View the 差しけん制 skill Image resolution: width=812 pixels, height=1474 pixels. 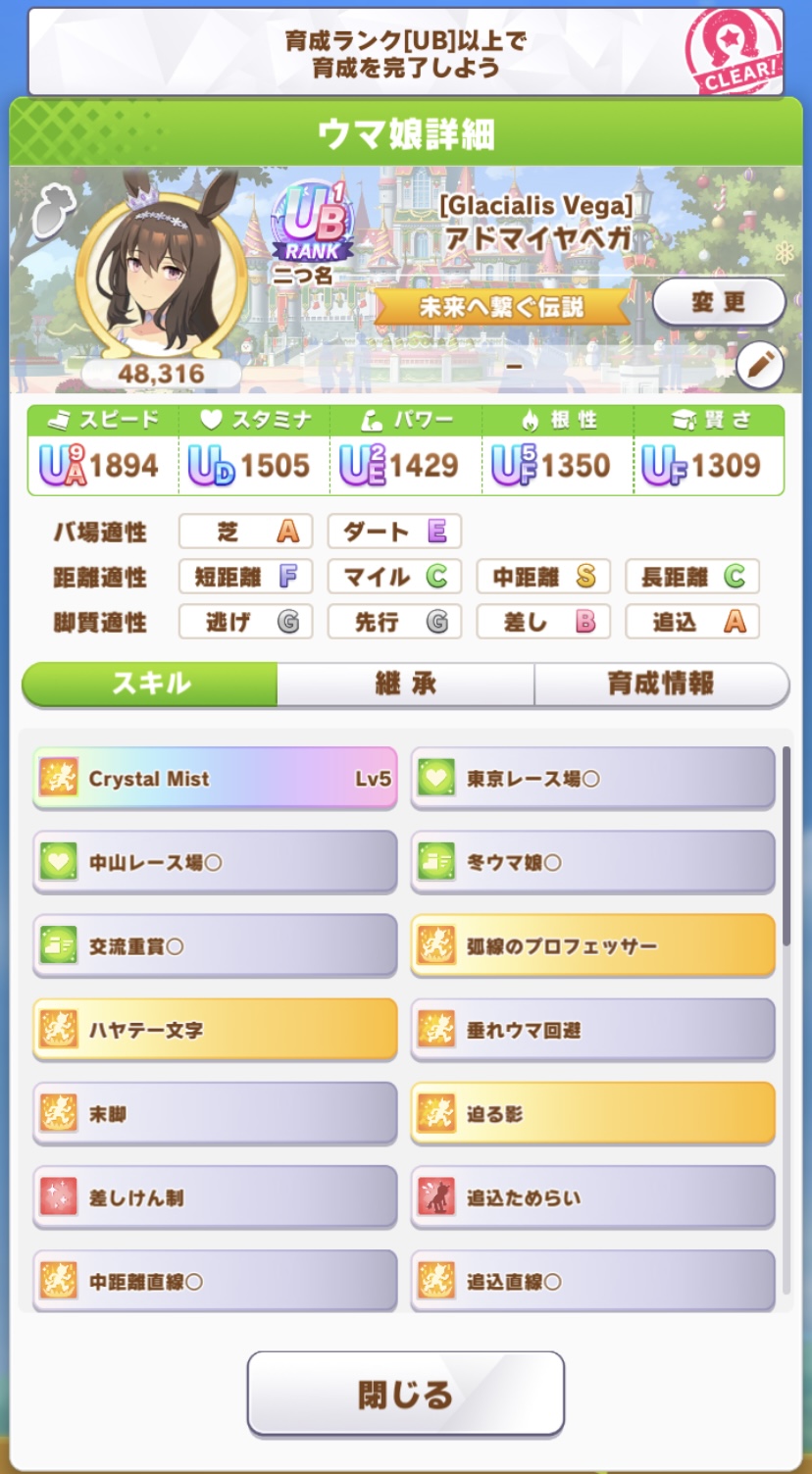point(215,1197)
